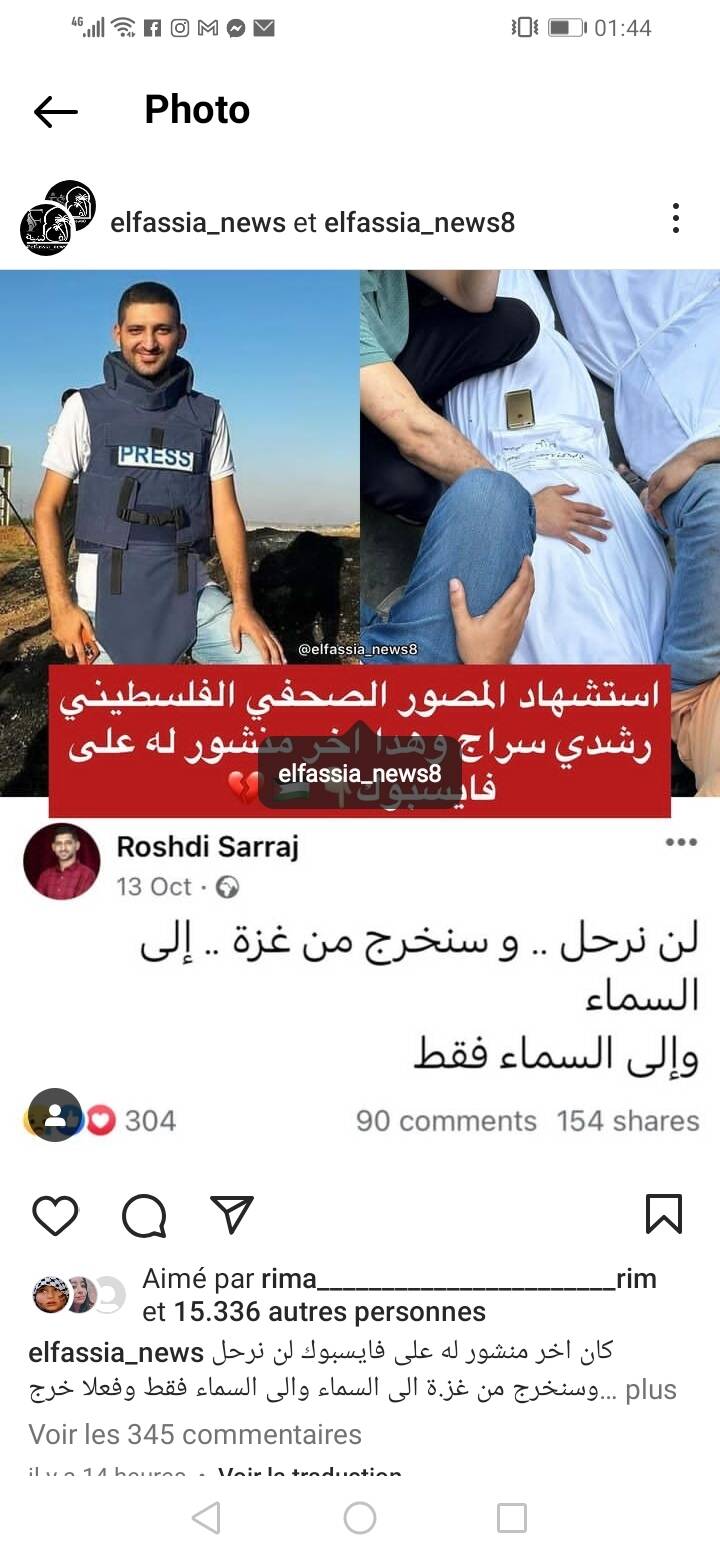Open recent apps from the navigation bar
The image size is (720, 1560).
click(511, 1518)
